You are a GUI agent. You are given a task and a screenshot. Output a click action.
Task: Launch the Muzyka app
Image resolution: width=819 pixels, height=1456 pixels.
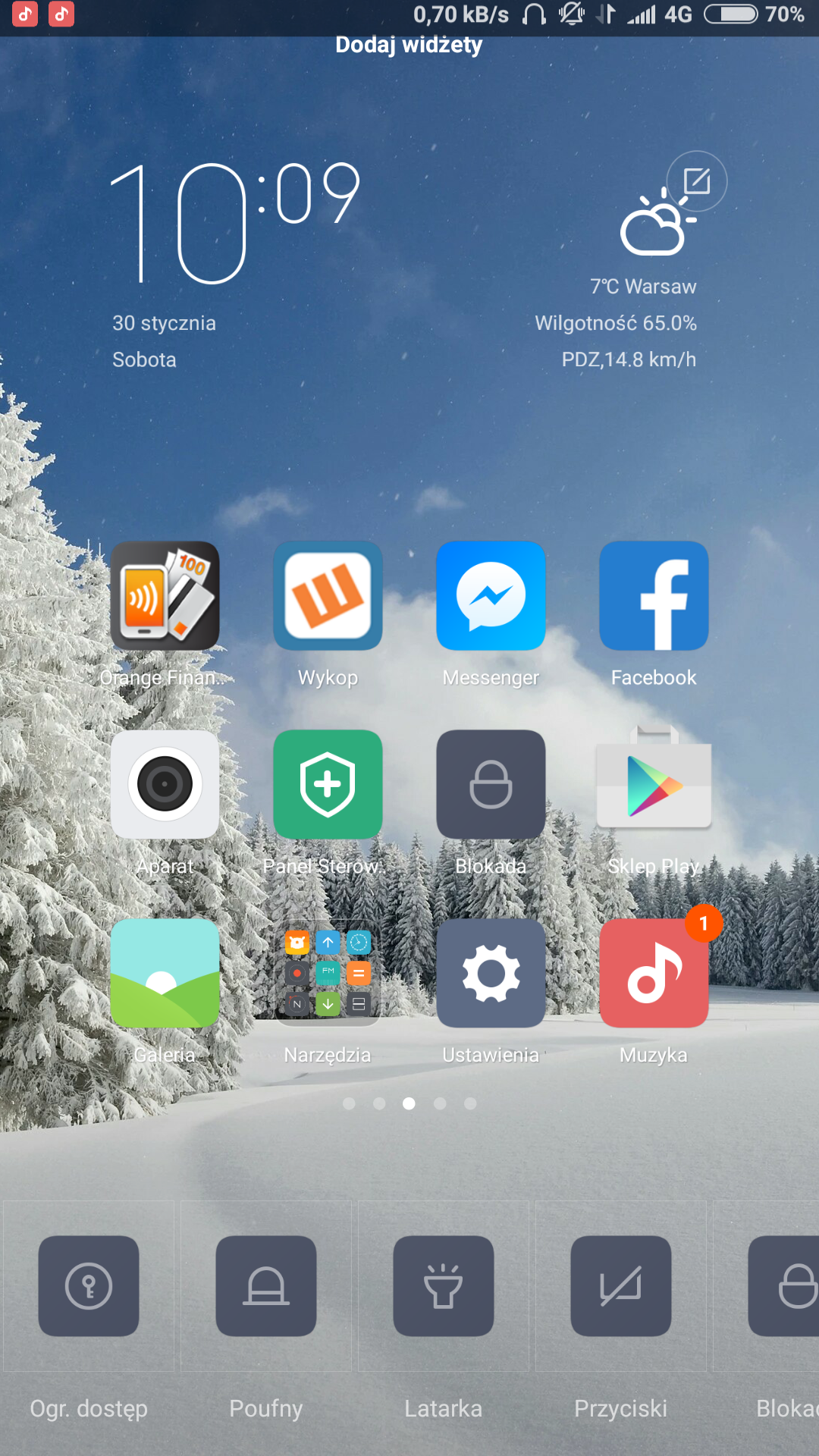[654, 974]
